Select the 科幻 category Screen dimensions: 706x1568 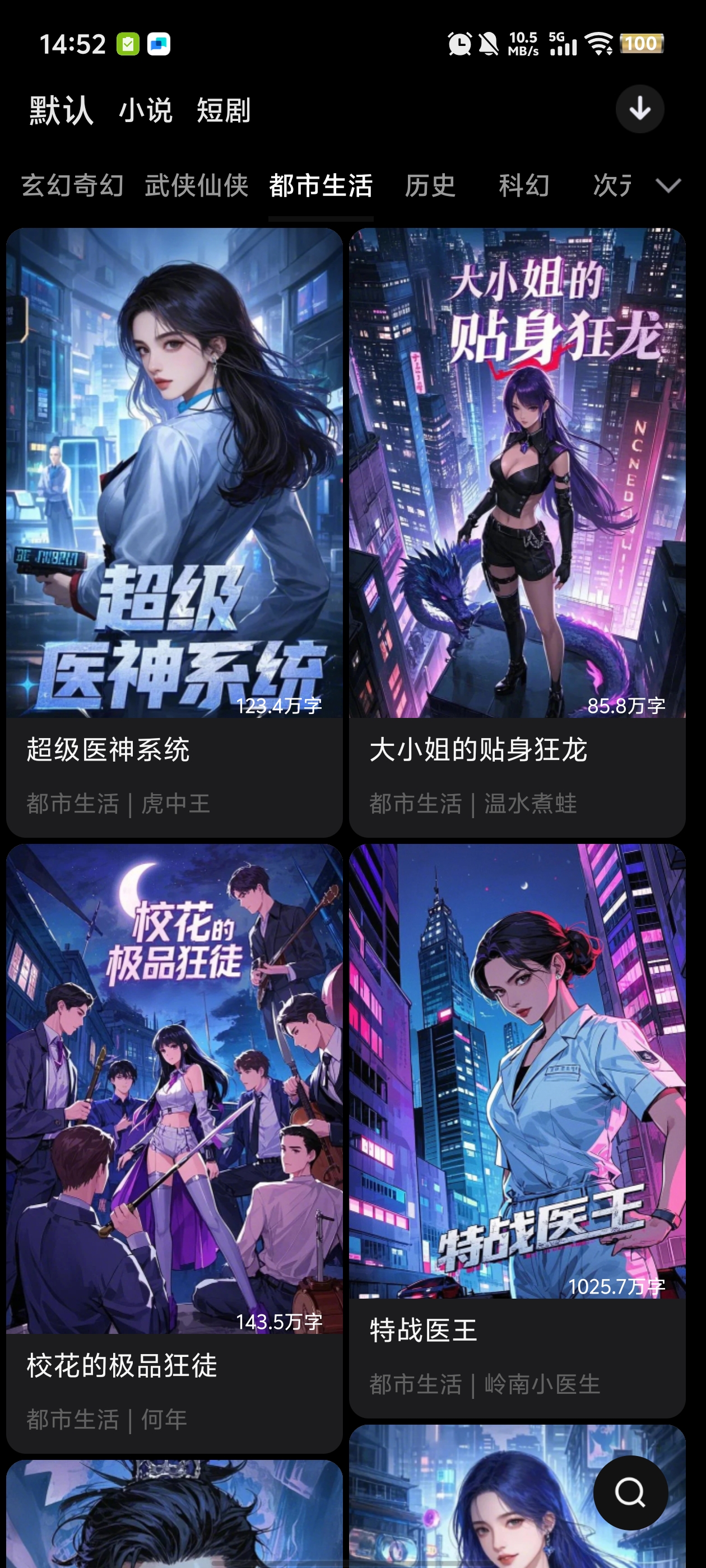(x=524, y=185)
